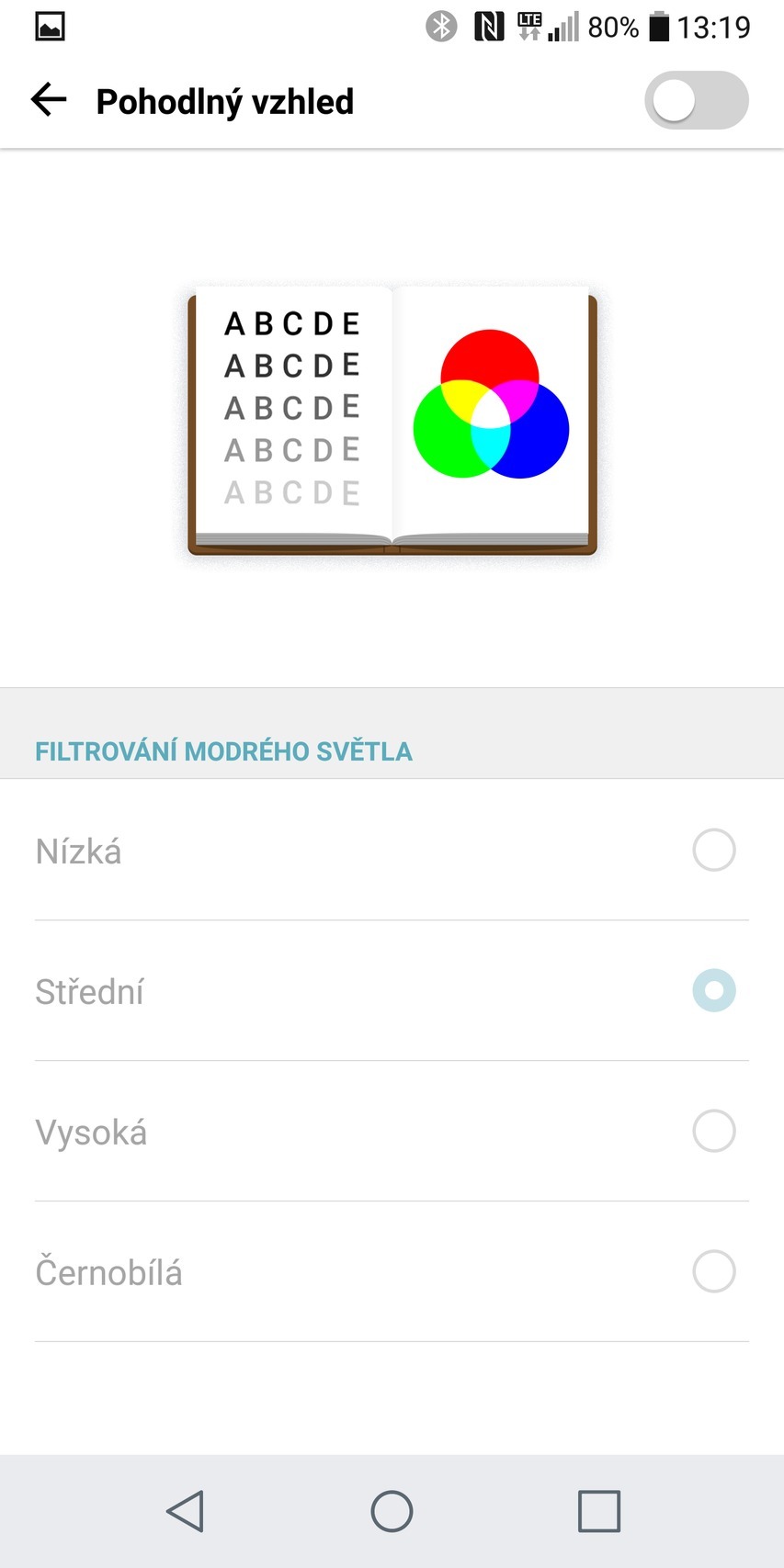Choose the Střední filter level

click(x=713, y=991)
